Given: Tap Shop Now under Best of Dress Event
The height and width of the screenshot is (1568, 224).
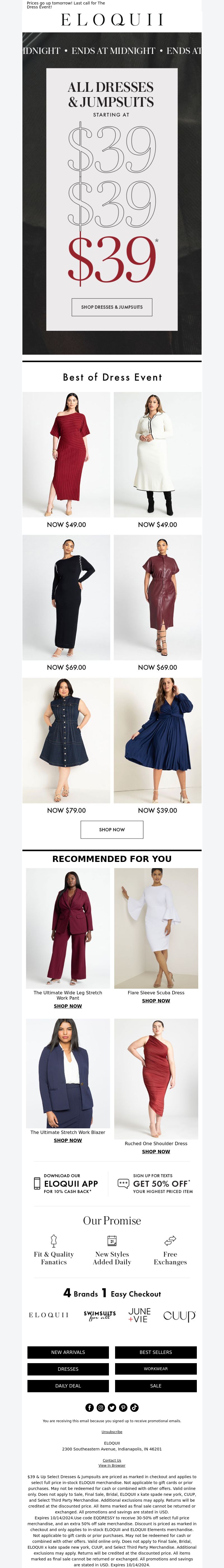Looking at the screenshot, I should tap(112, 830).
